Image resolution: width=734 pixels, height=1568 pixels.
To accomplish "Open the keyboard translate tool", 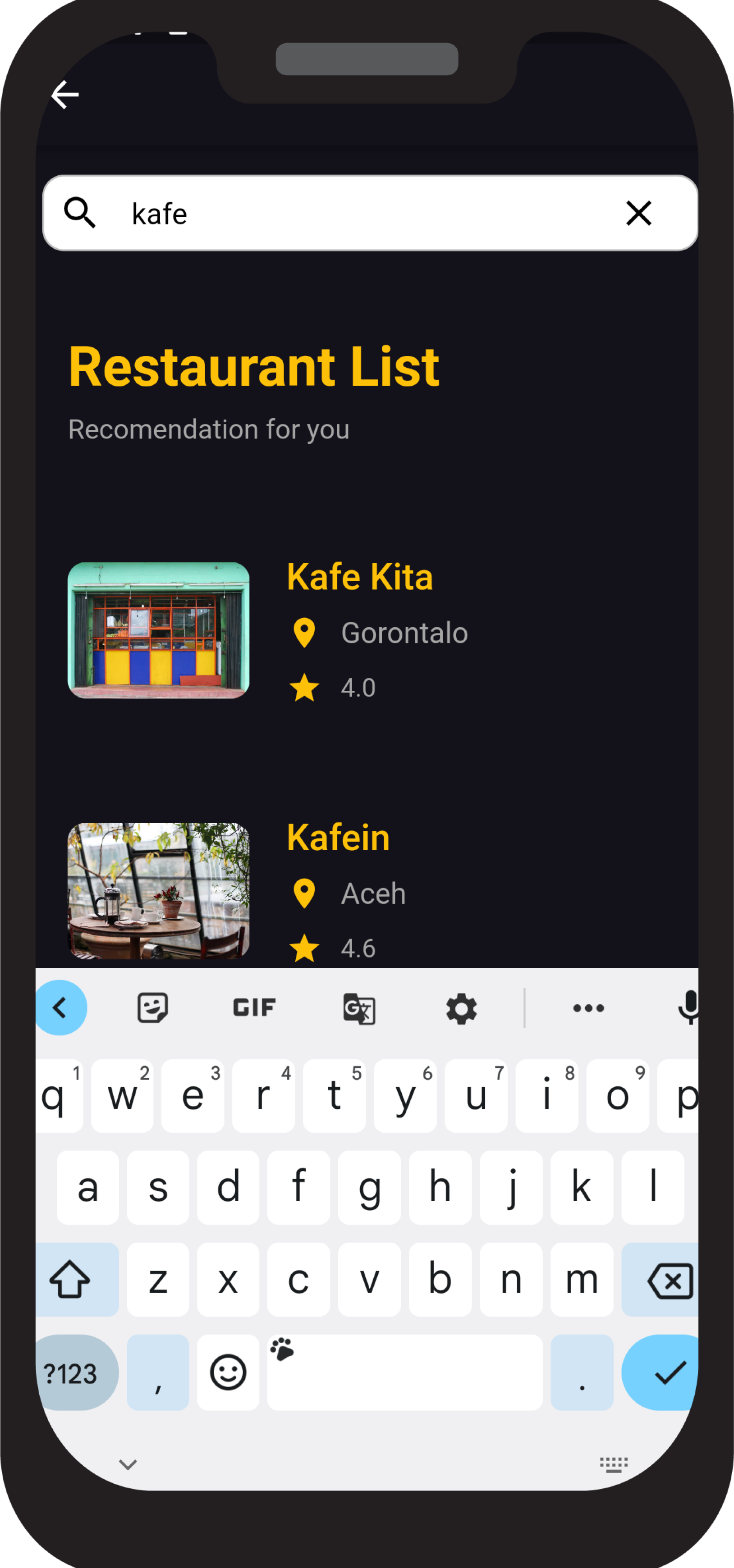I will click(359, 1008).
